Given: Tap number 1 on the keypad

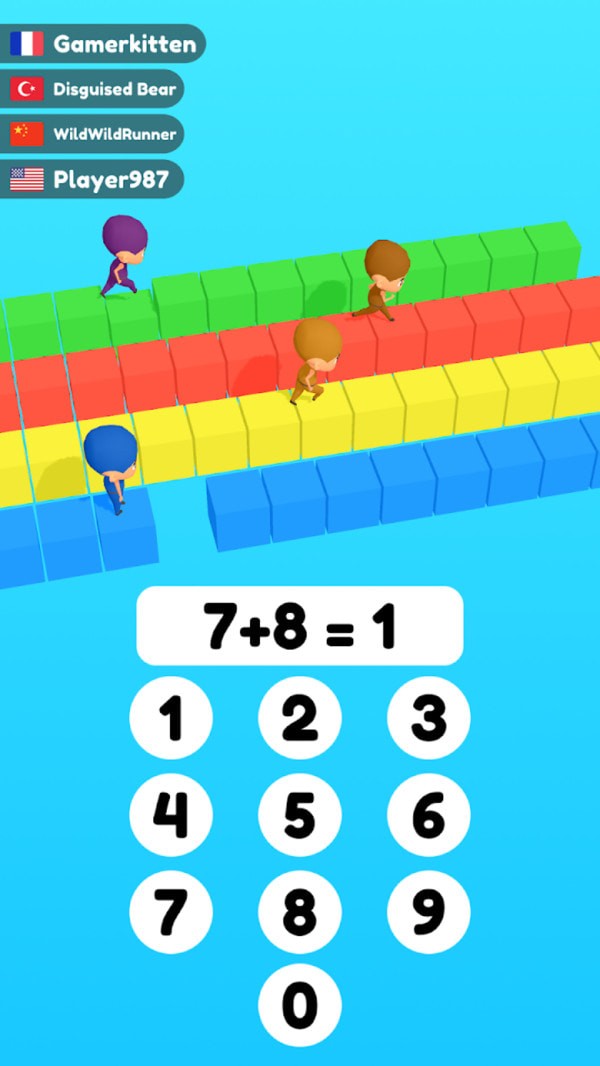Looking at the screenshot, I should (171, 718).
